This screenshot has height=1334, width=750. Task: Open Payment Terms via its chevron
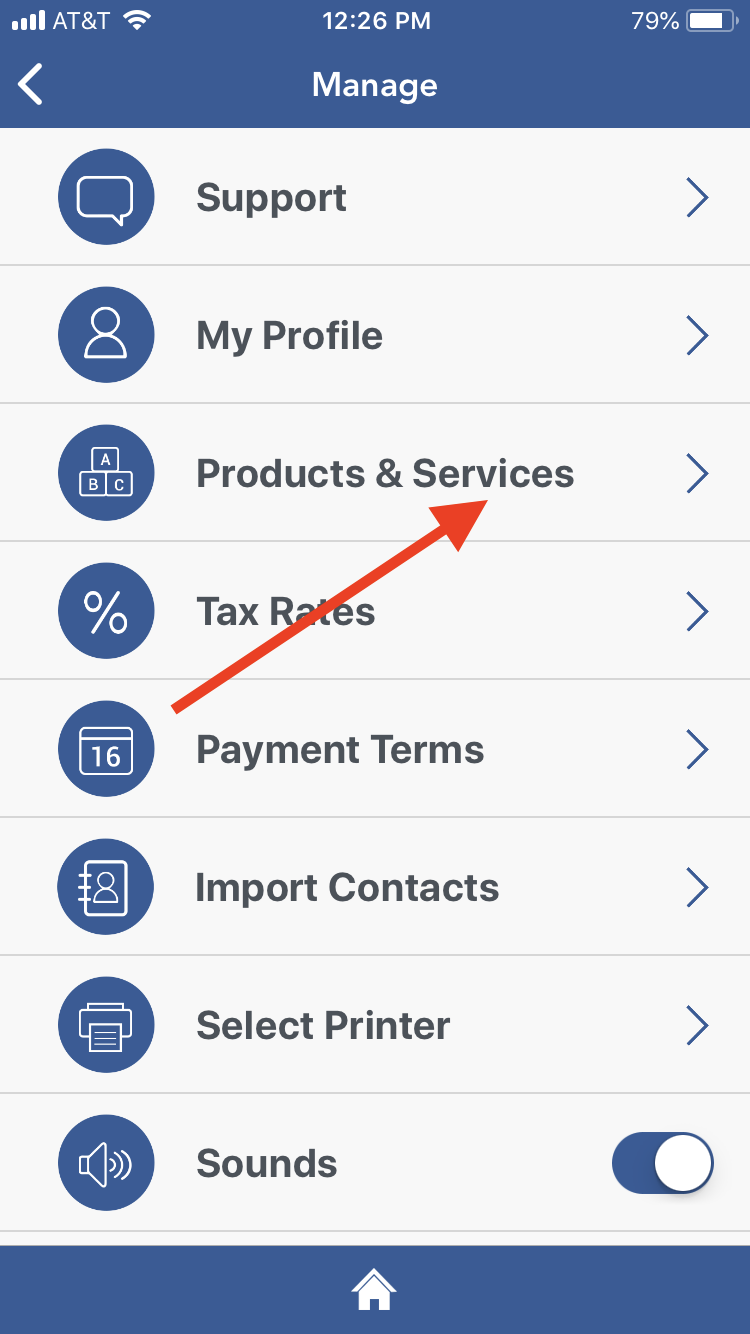698,749
